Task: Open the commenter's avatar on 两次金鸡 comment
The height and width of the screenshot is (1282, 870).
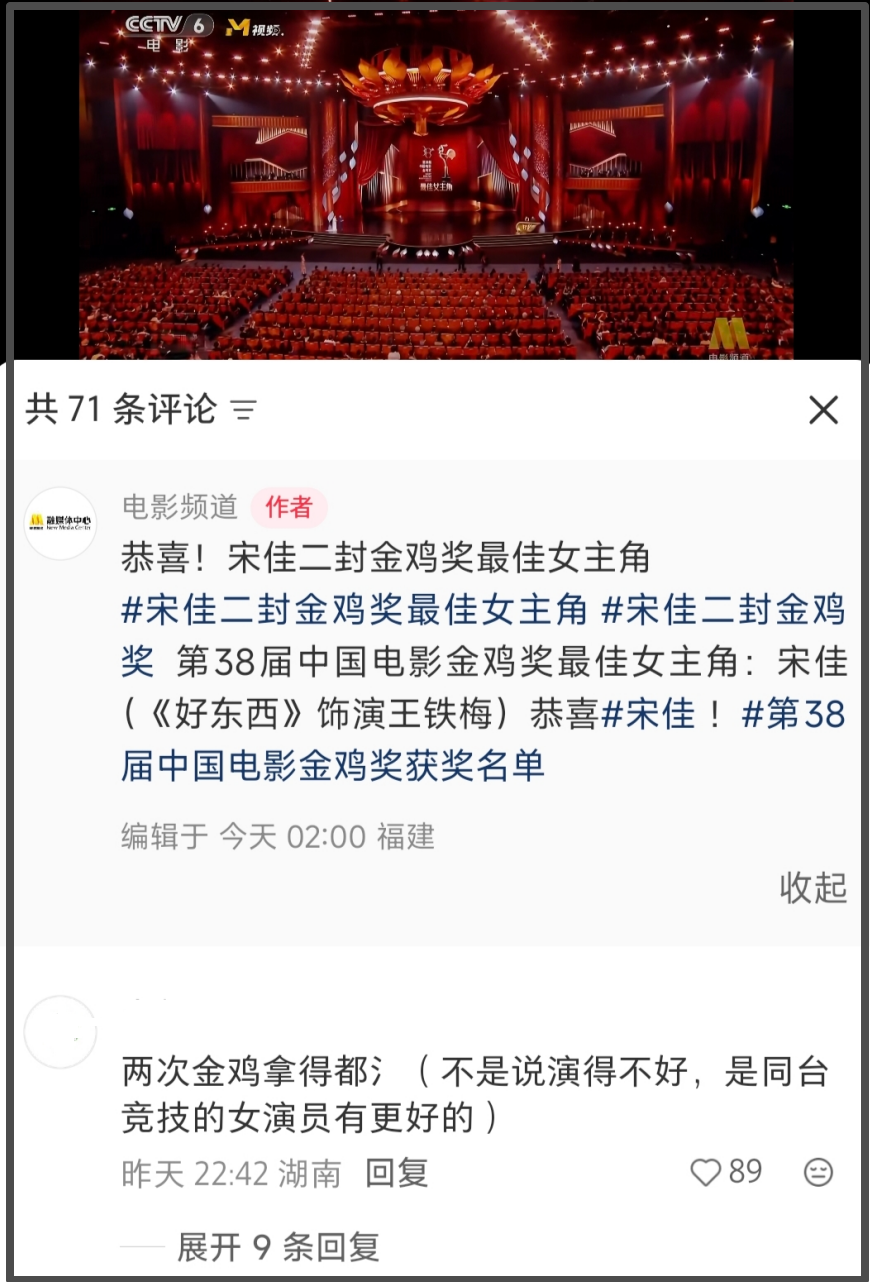Action: [x=60, y=1031]
